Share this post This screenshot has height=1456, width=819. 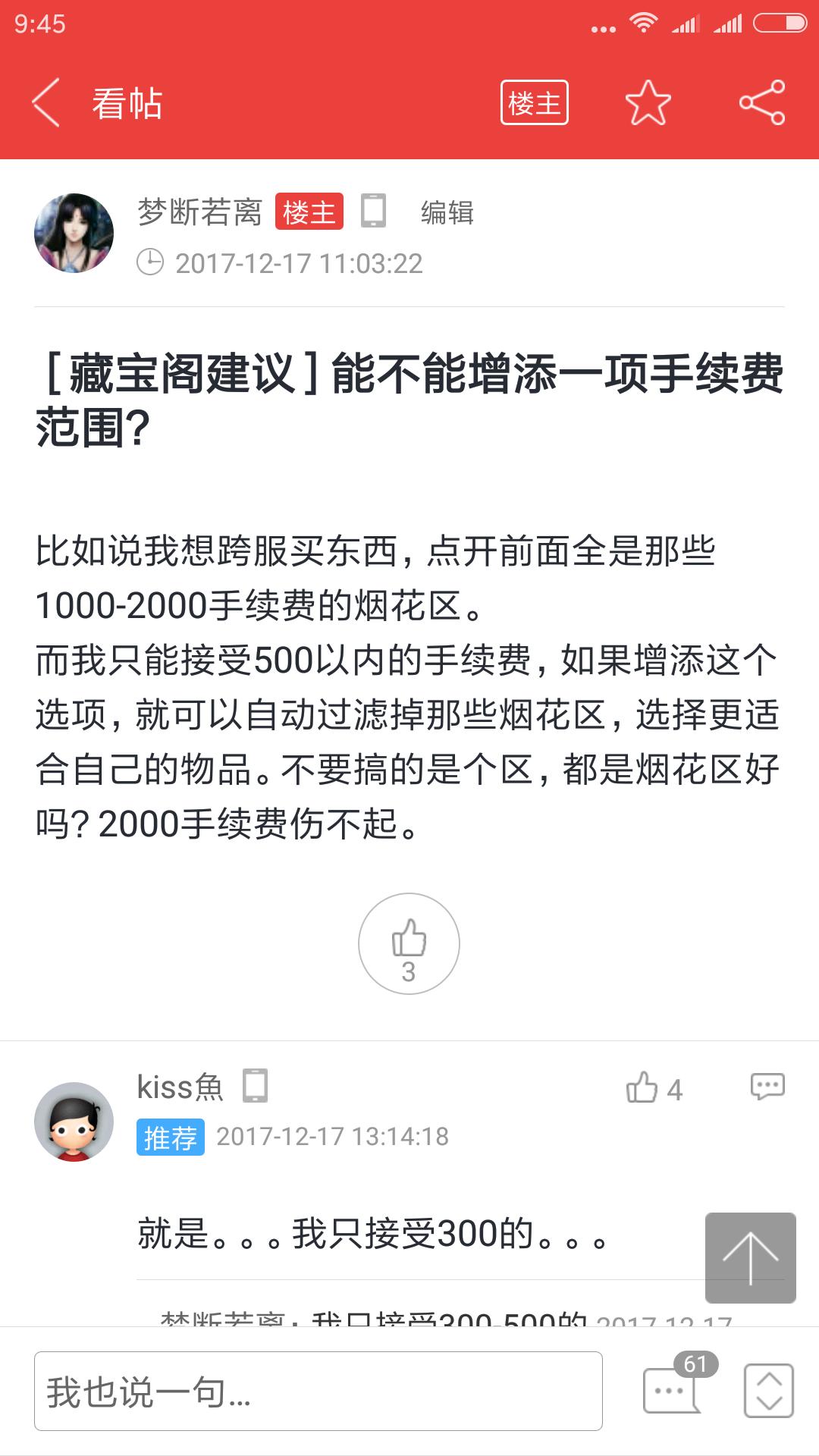click(x=762, y=103)
